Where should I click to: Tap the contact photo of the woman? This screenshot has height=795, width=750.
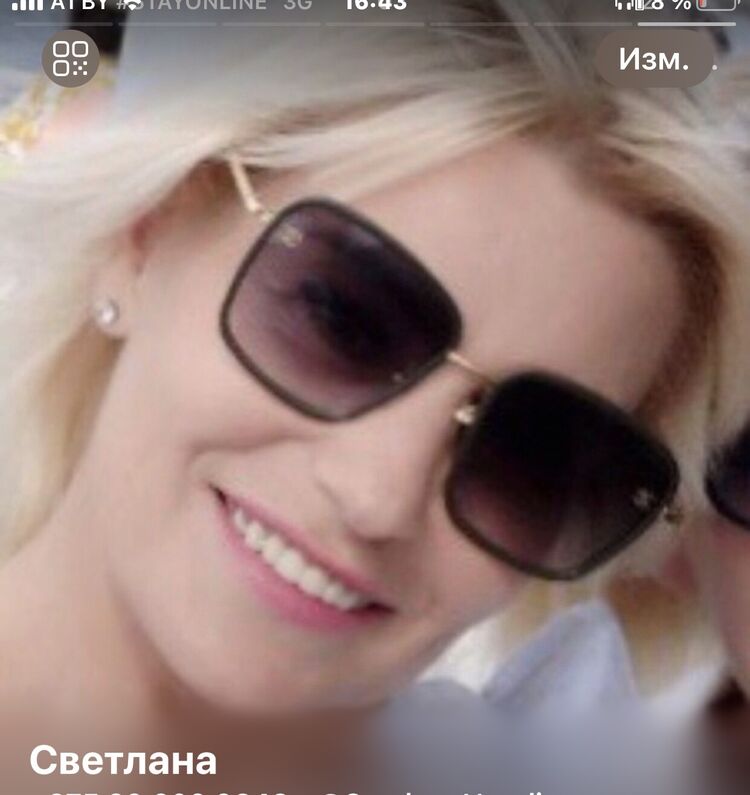(375, 400)
